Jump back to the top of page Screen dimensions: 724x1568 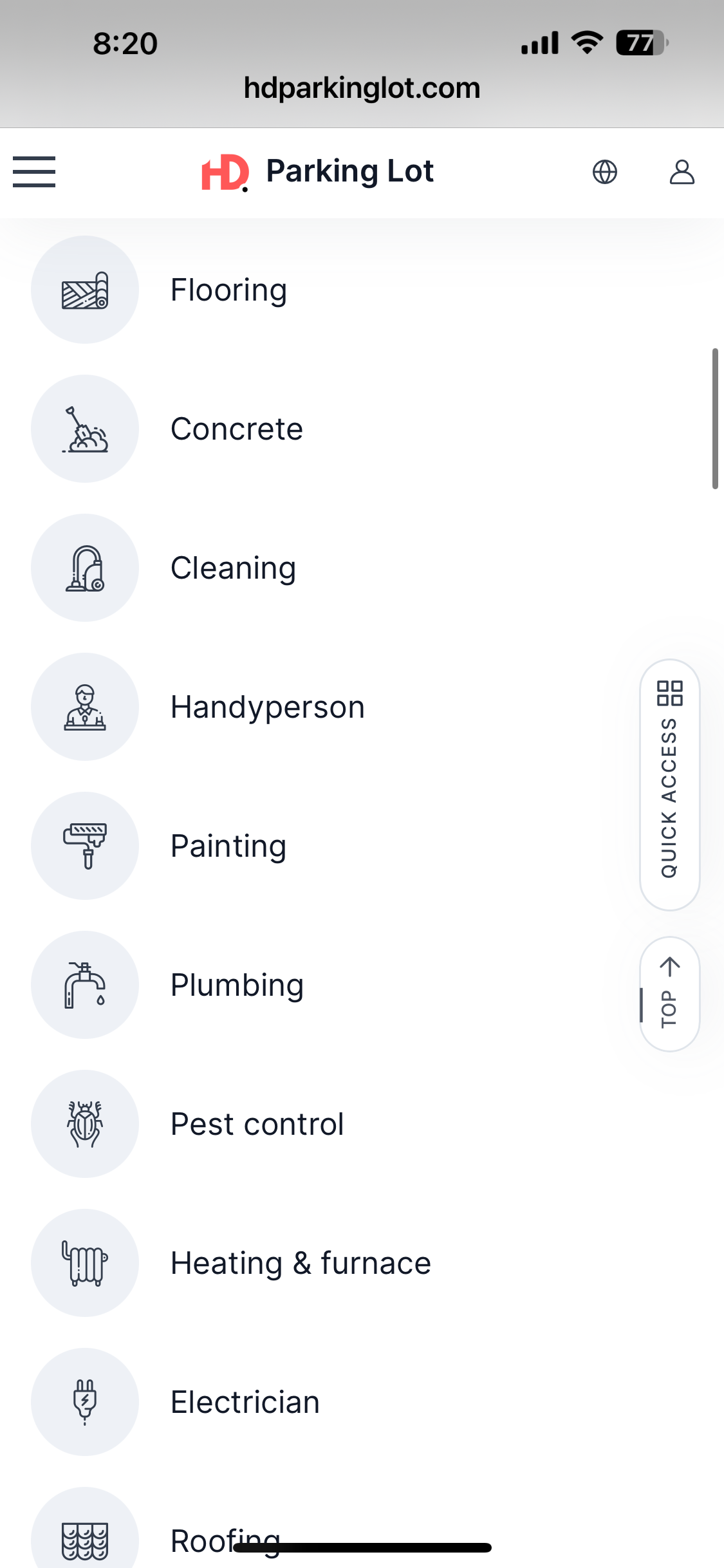pos(669,994)
